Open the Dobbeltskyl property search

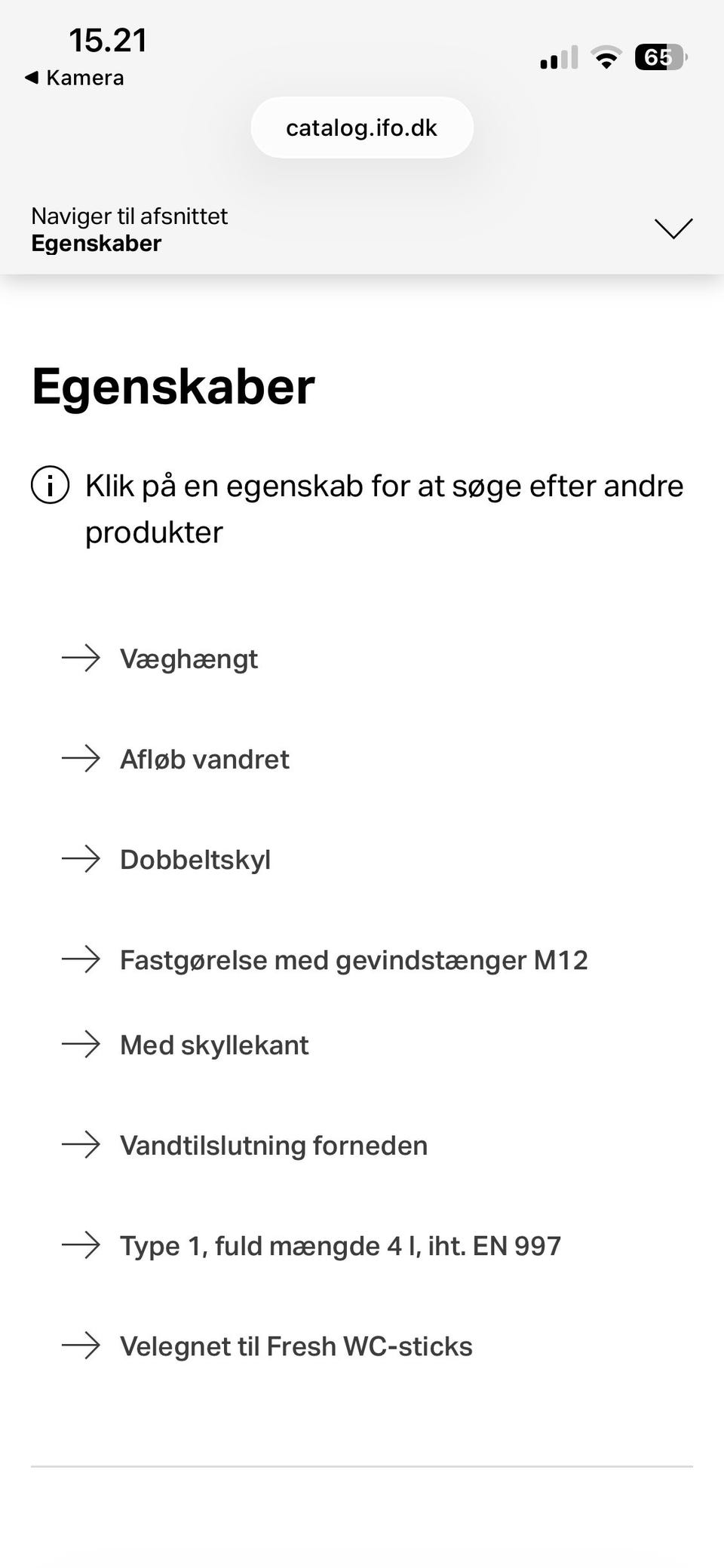tap(195, 859)
